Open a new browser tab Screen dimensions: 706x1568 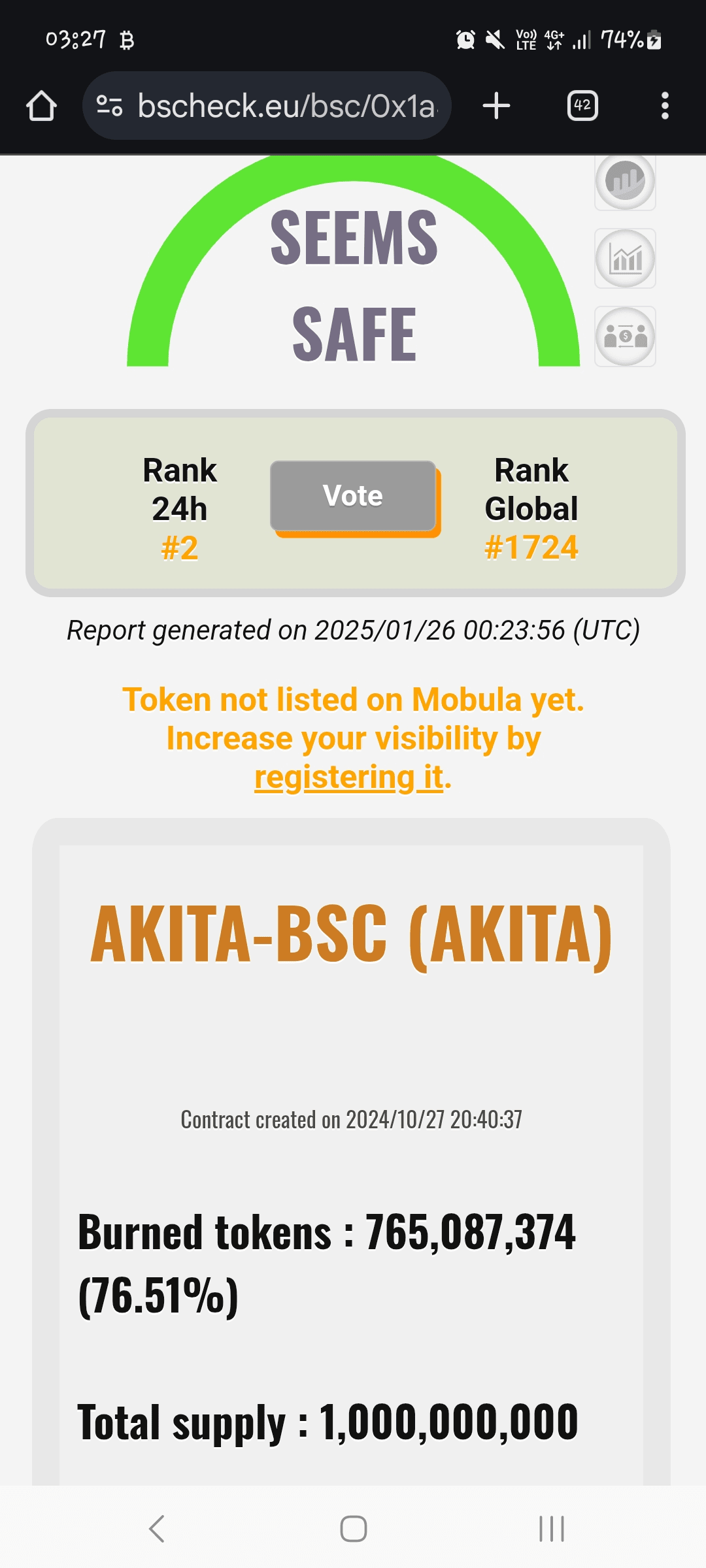pyautogui.click(x=496, y=106)
